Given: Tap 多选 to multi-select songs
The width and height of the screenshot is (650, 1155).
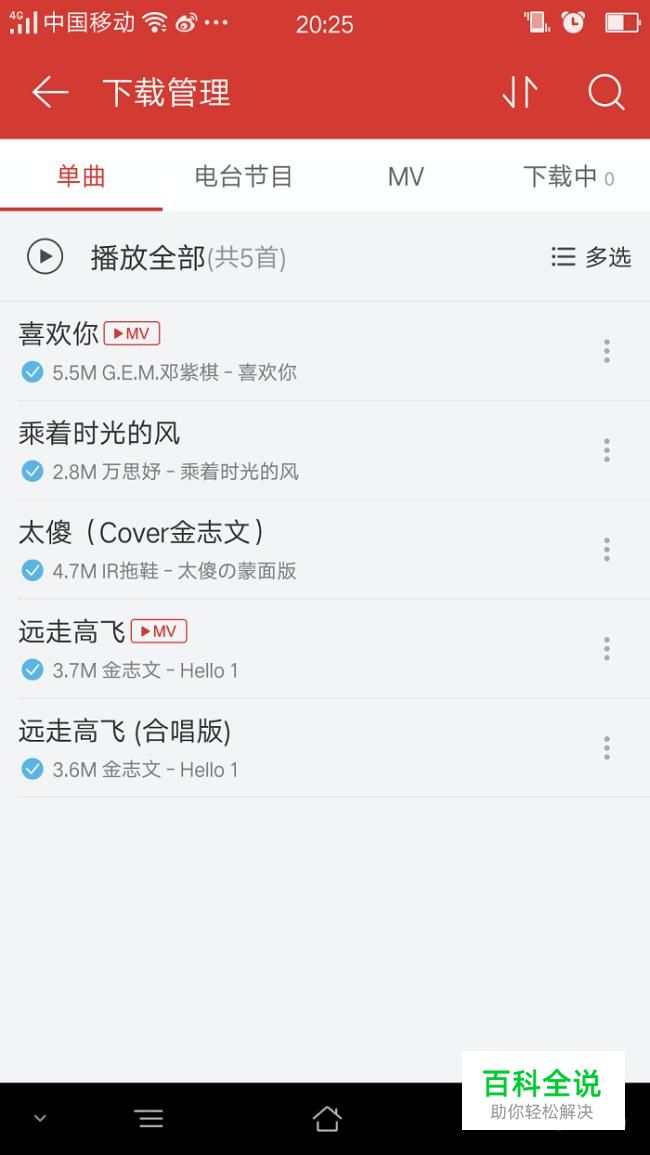Looking at the screenshot, I should [591, 257].
